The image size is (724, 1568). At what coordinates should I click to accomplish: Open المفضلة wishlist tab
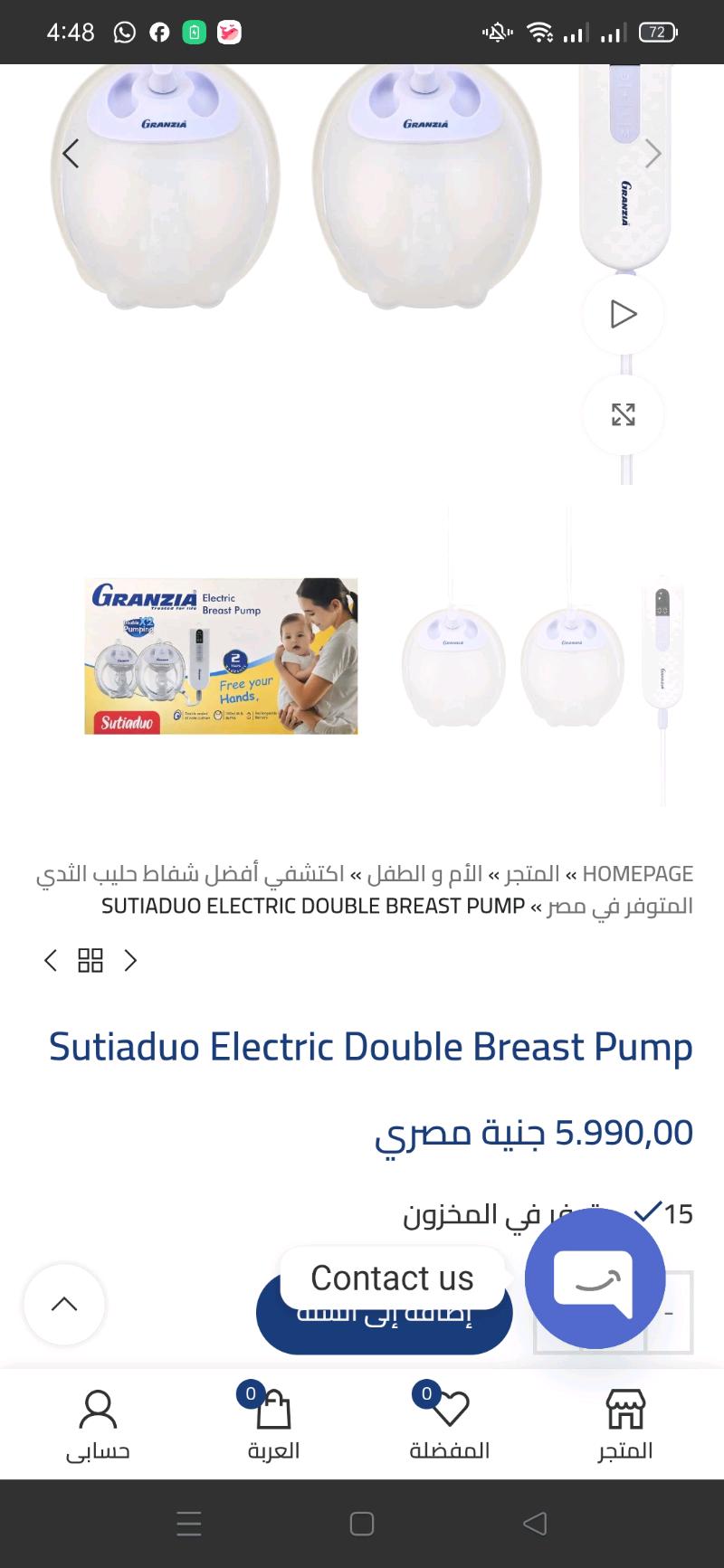click(x=449, y=1426)
